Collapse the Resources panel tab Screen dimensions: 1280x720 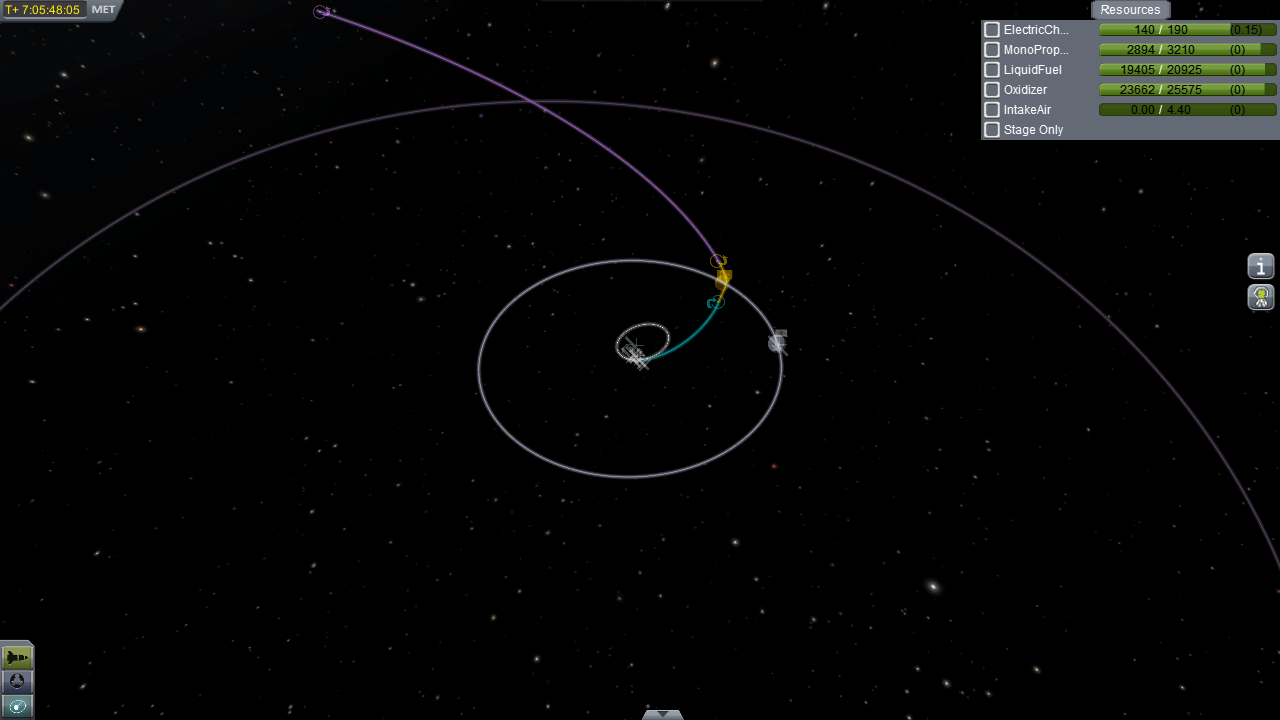point(1130,10)
